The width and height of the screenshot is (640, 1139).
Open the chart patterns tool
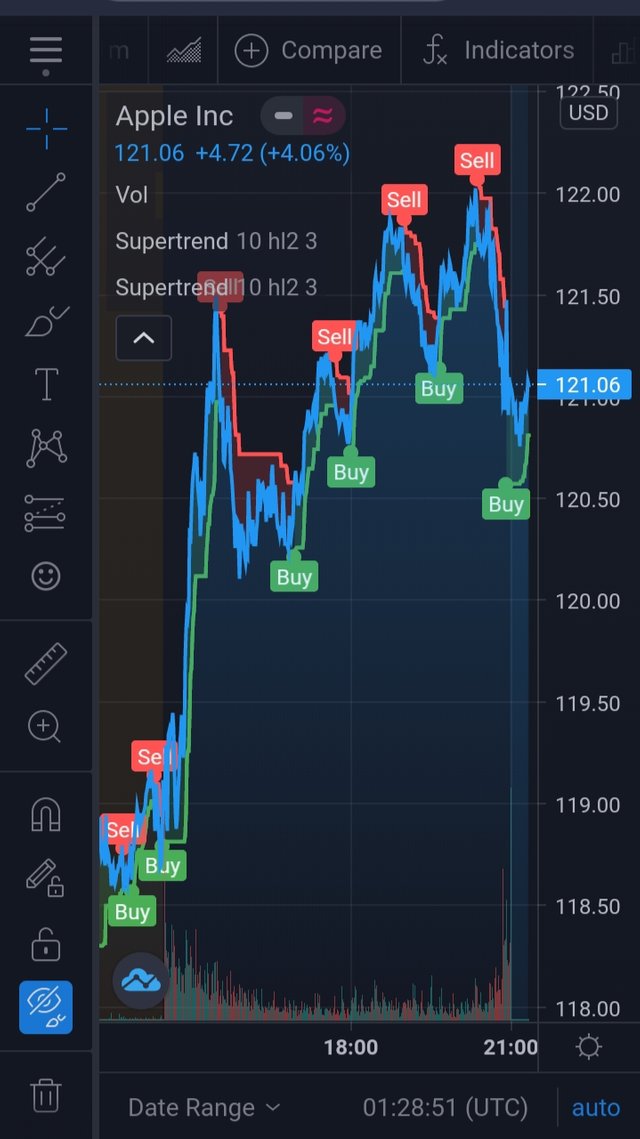46,448
